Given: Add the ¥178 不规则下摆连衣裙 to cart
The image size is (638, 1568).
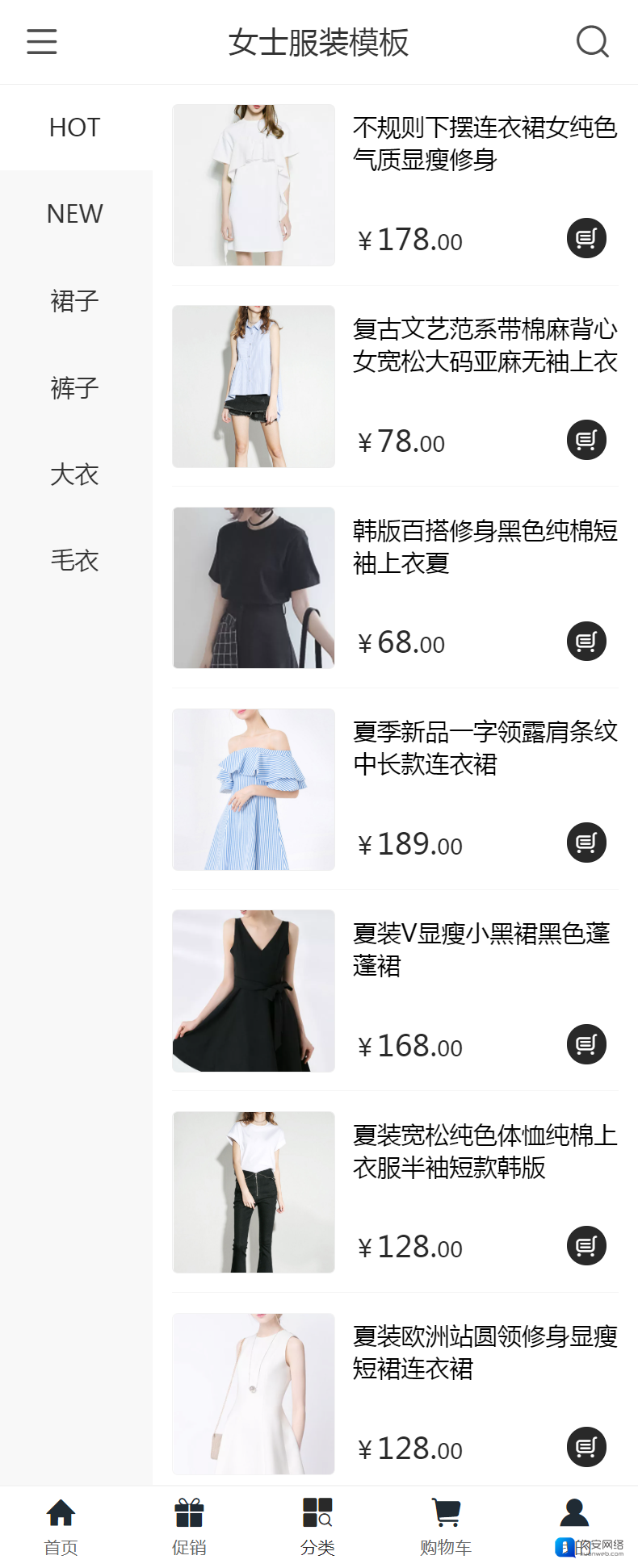Looking at the screenshot, I should click(586, 238).
